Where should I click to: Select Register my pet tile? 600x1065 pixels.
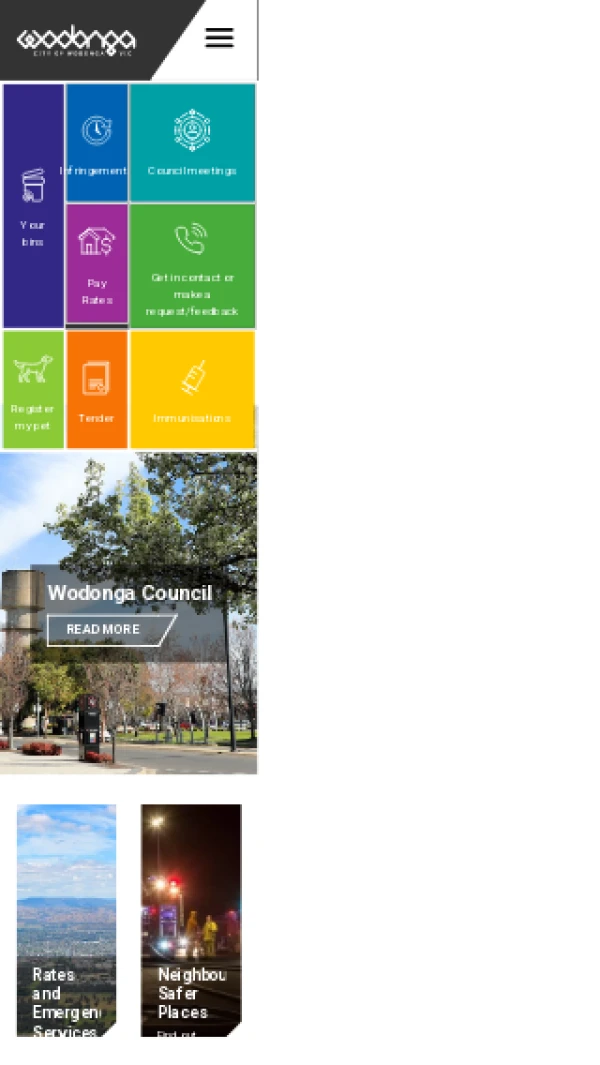pos(33,390)
